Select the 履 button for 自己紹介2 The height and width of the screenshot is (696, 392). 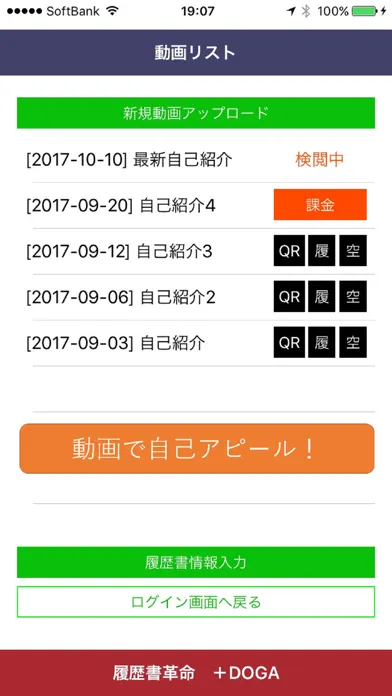pos(321,297)
